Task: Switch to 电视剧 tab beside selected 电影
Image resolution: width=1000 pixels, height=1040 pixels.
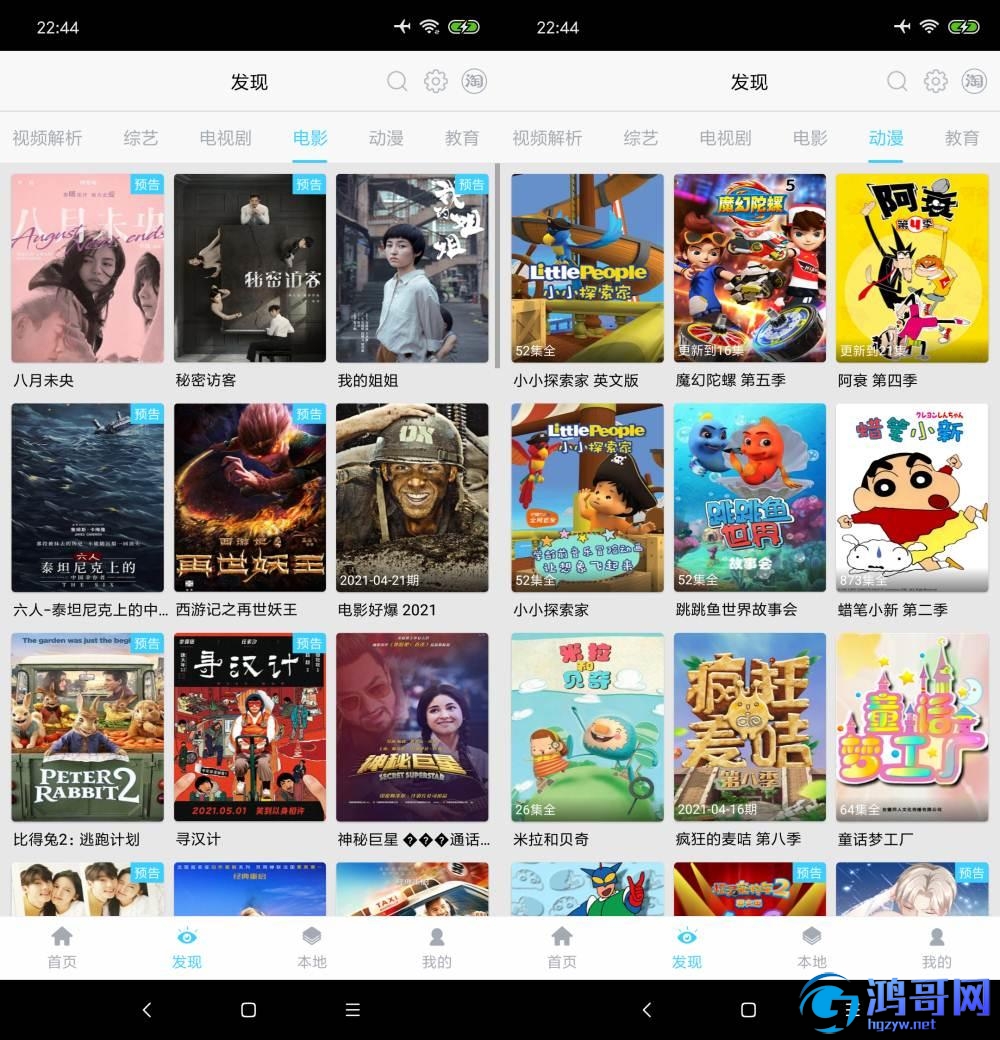Action: (225, 138)
